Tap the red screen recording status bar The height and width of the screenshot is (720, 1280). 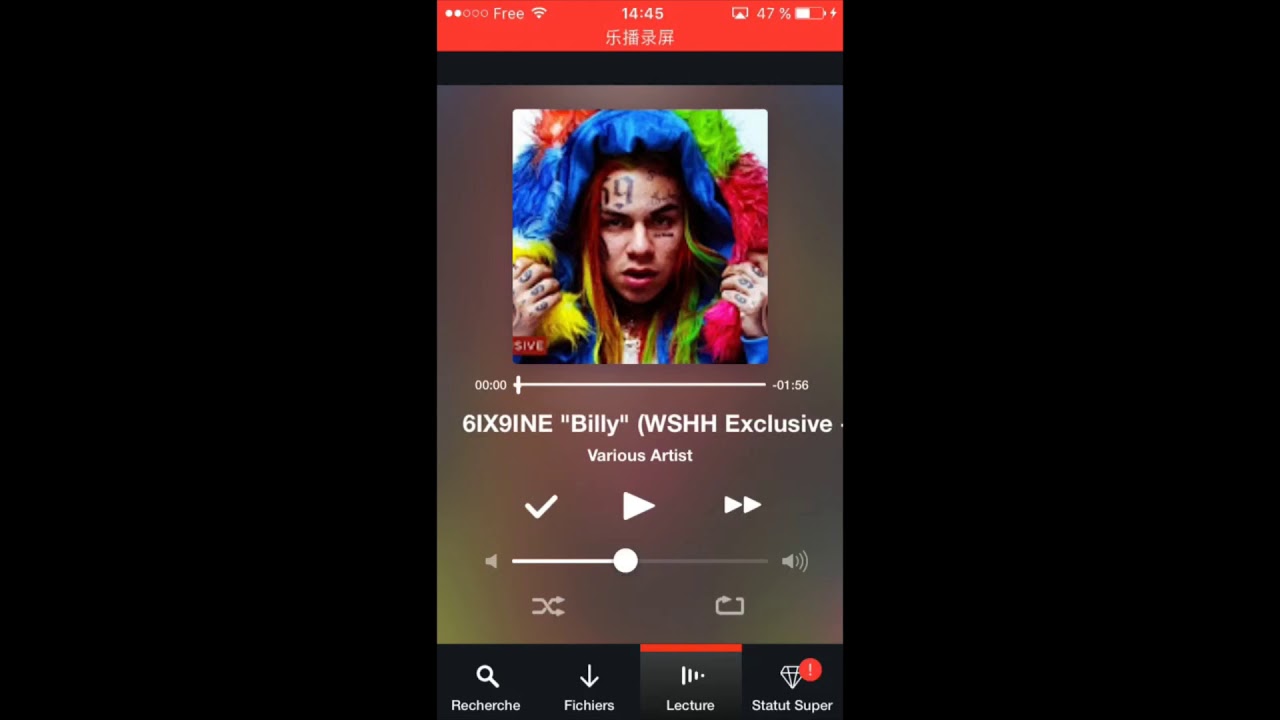click(x=640, y=38)
